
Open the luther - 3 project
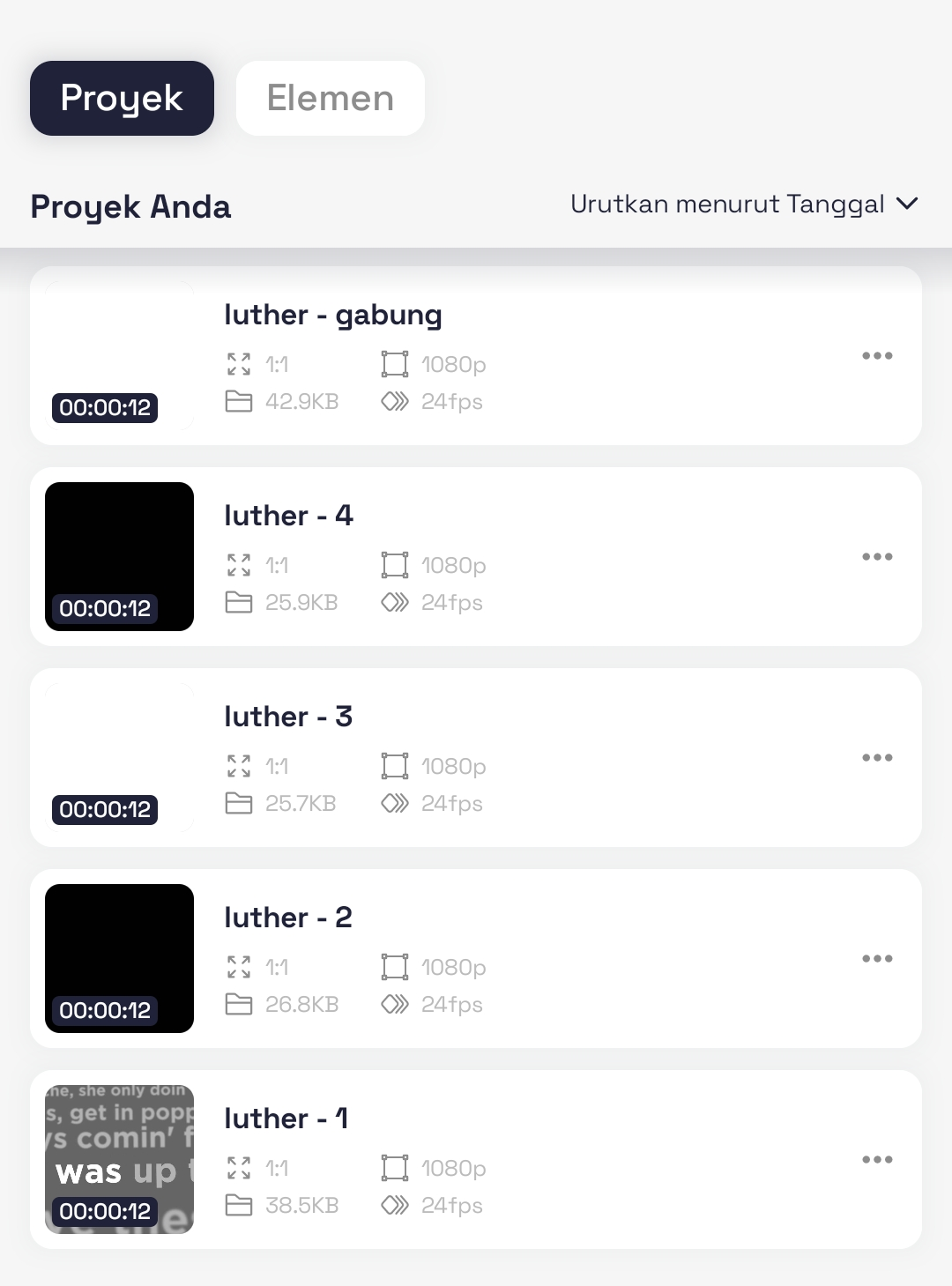pyautogui.click(x=289, y=717)
